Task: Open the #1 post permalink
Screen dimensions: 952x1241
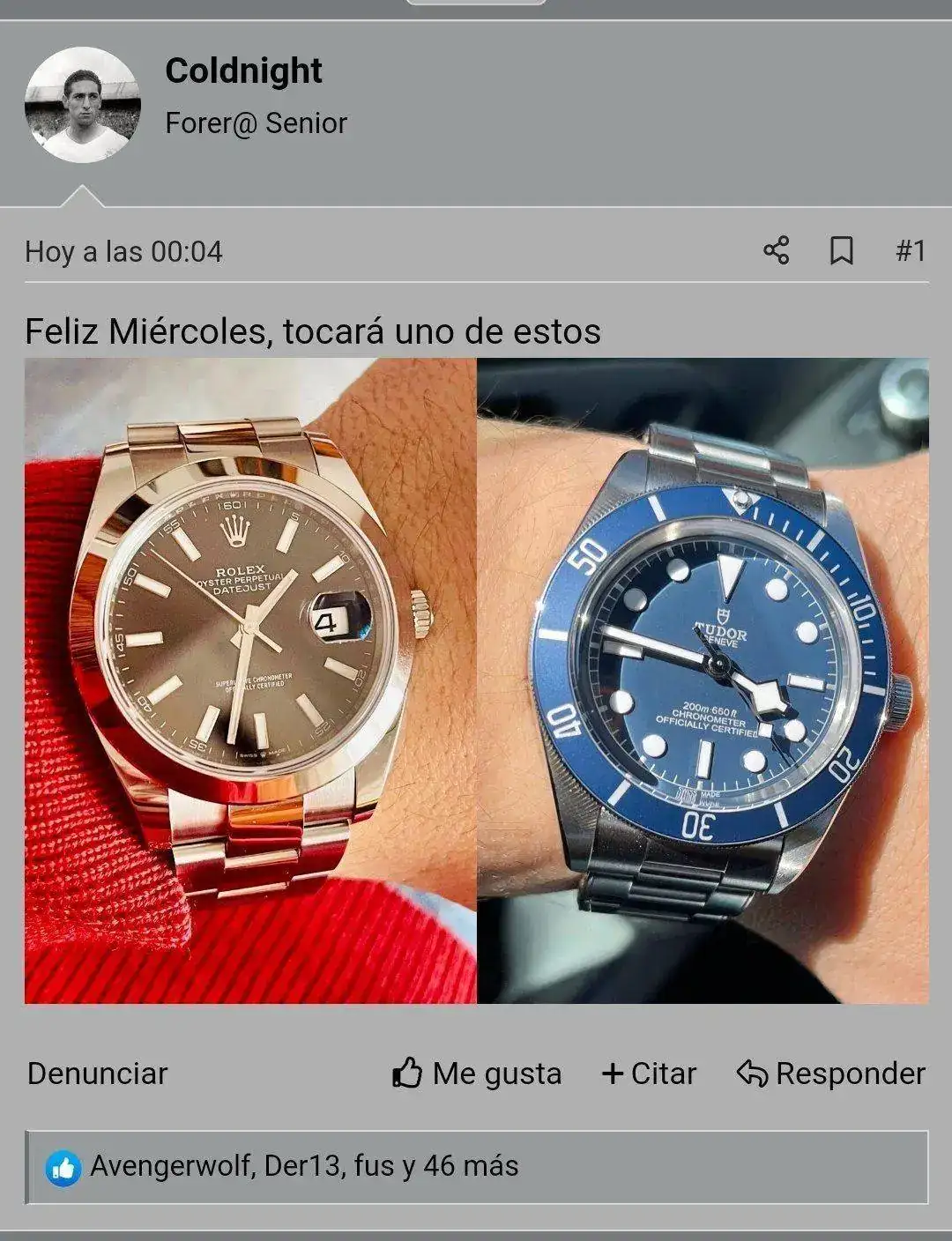Action: point(911,251)
